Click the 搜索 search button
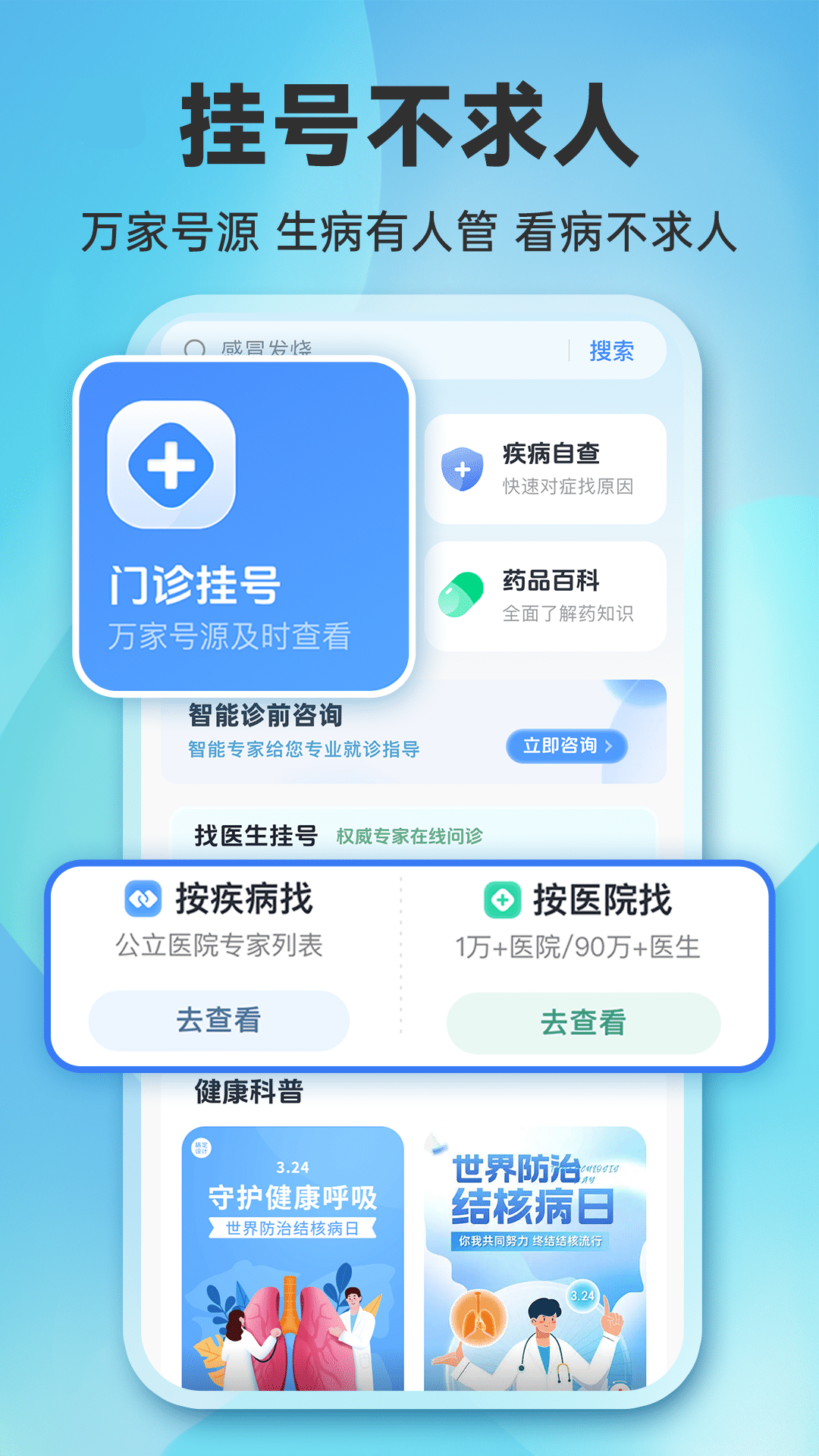The height and width of the screenshot is (1456, 819). (x=611, y=350)
